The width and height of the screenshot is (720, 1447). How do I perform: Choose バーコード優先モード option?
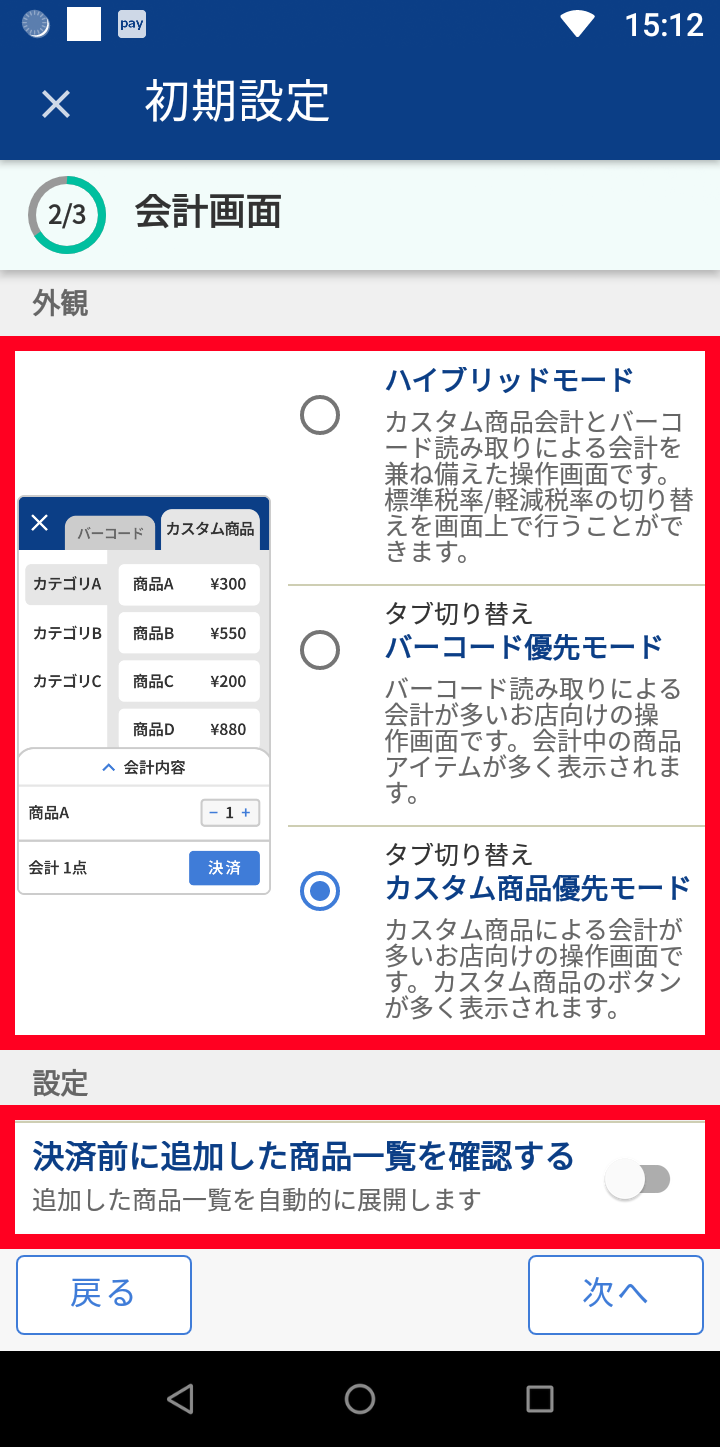[320, 651]
